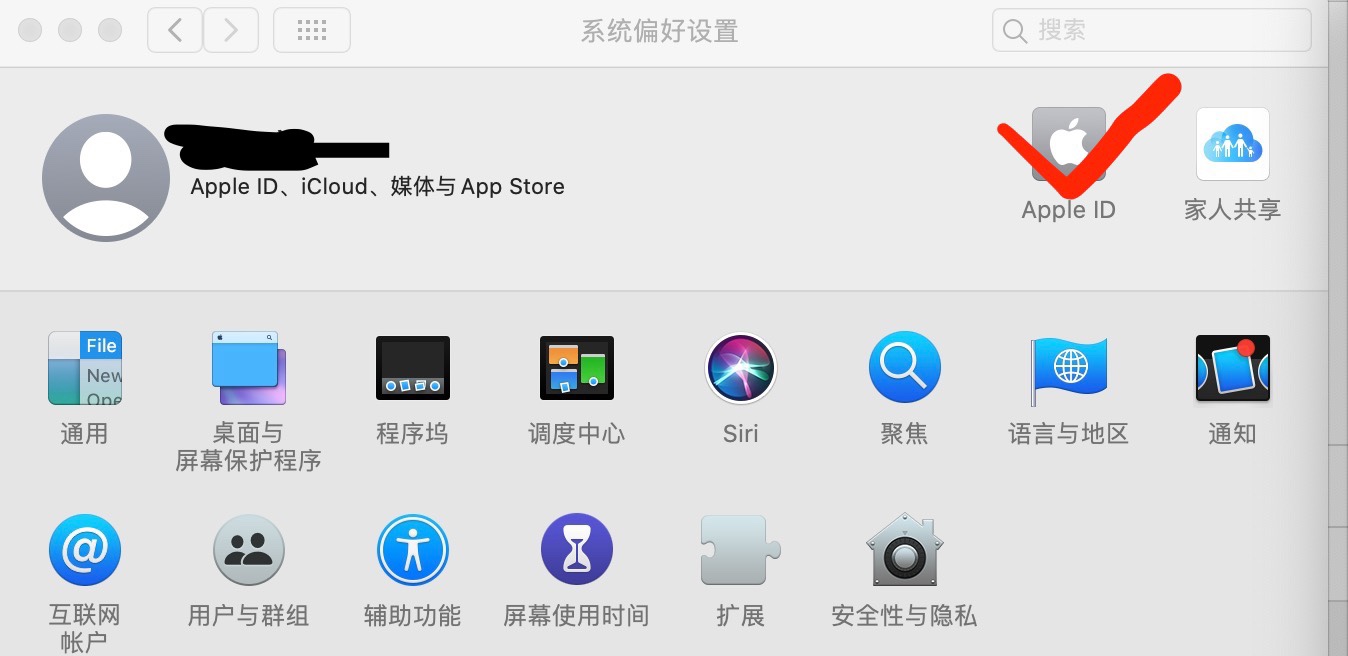
Task: Open the 扩展 extensions settings
Action: pos(740,551)
